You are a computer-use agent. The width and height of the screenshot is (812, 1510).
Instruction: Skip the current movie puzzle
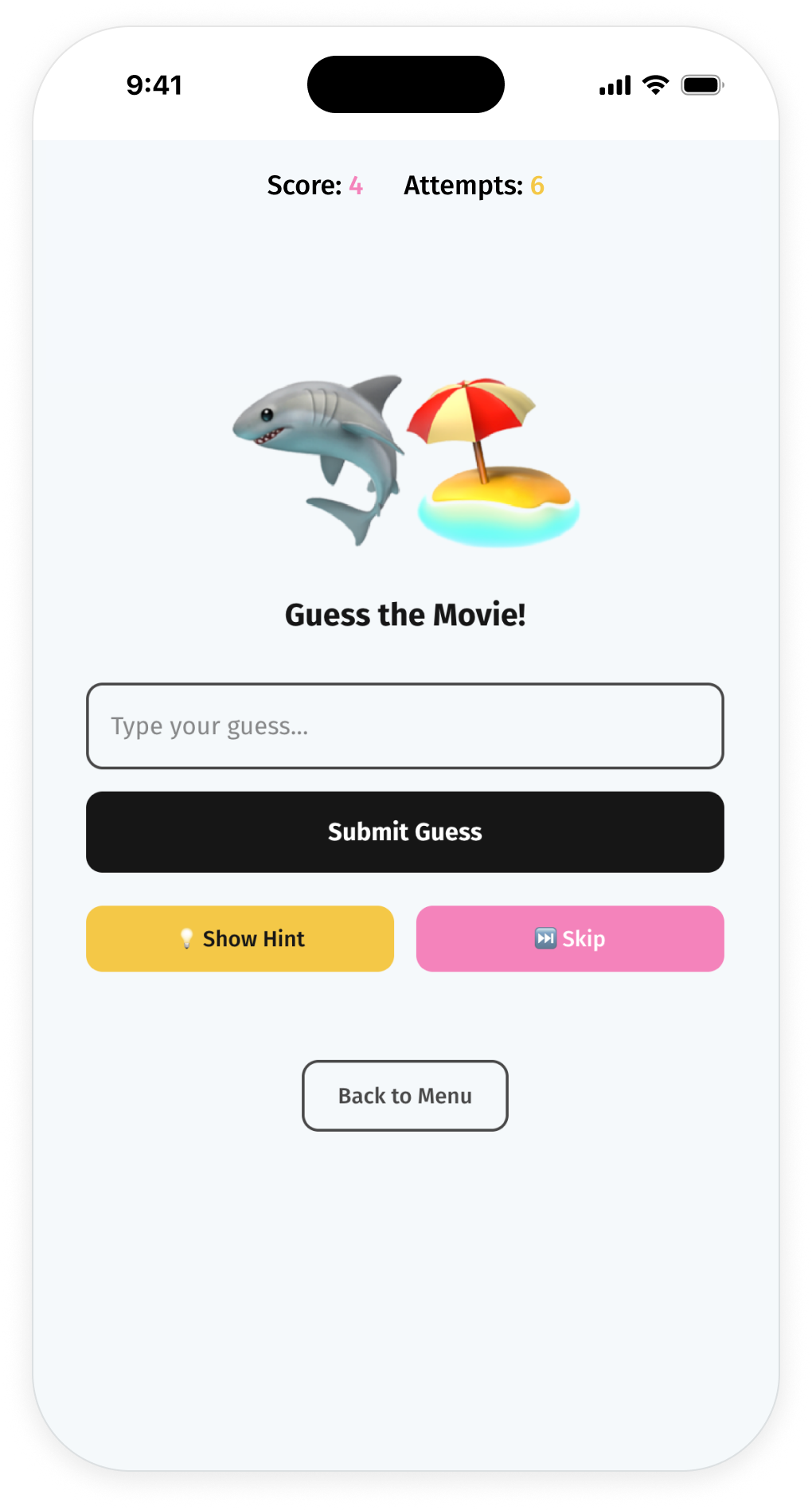pos(569,938)
